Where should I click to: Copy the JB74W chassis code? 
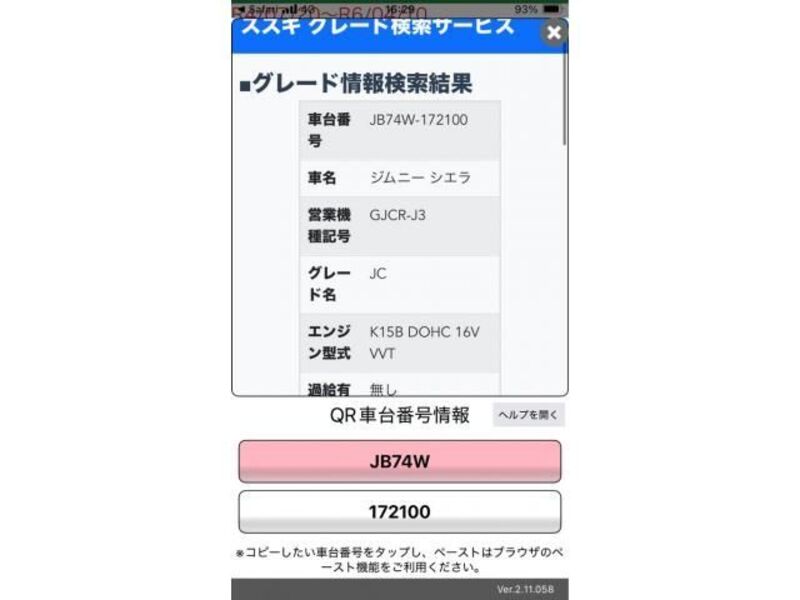(399, 462)
